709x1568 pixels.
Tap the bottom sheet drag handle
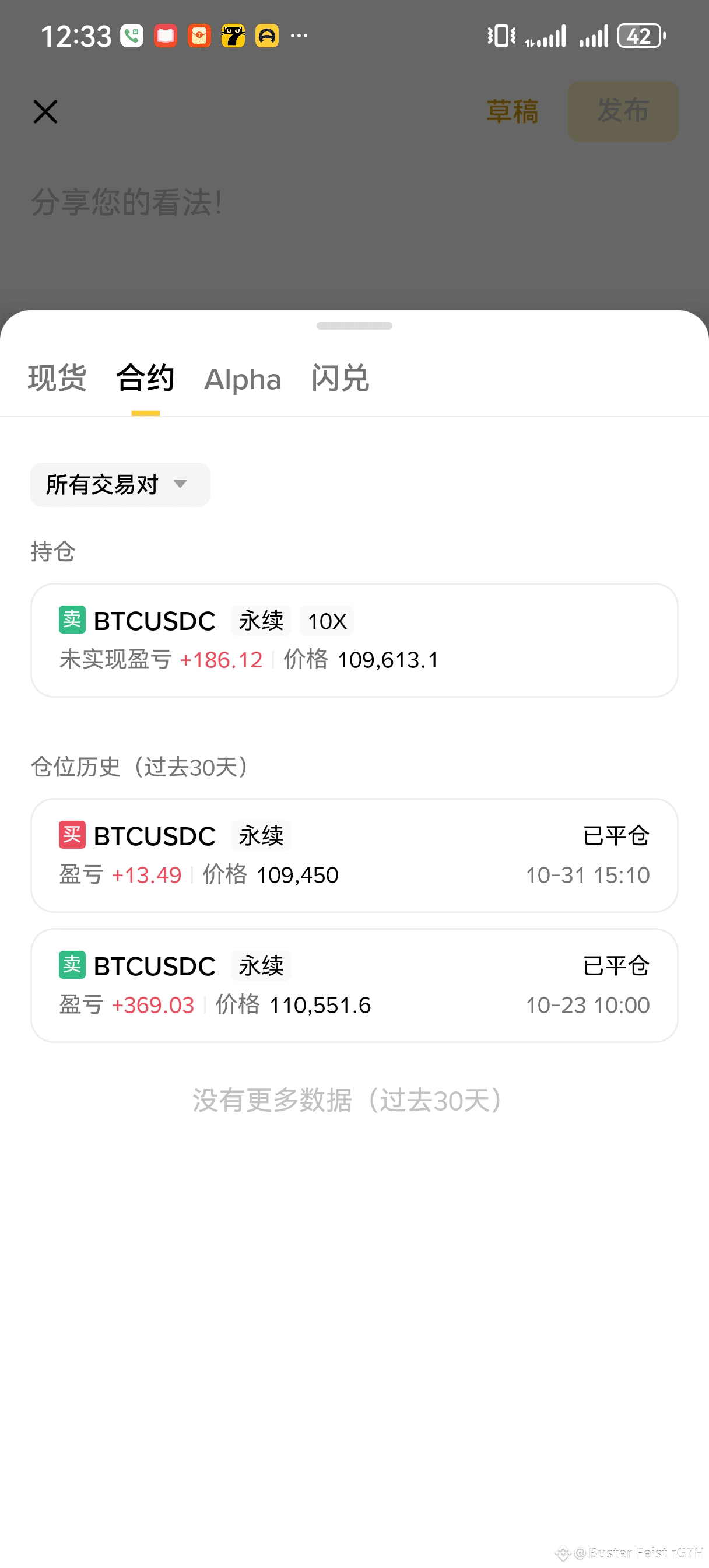(354, 325)
